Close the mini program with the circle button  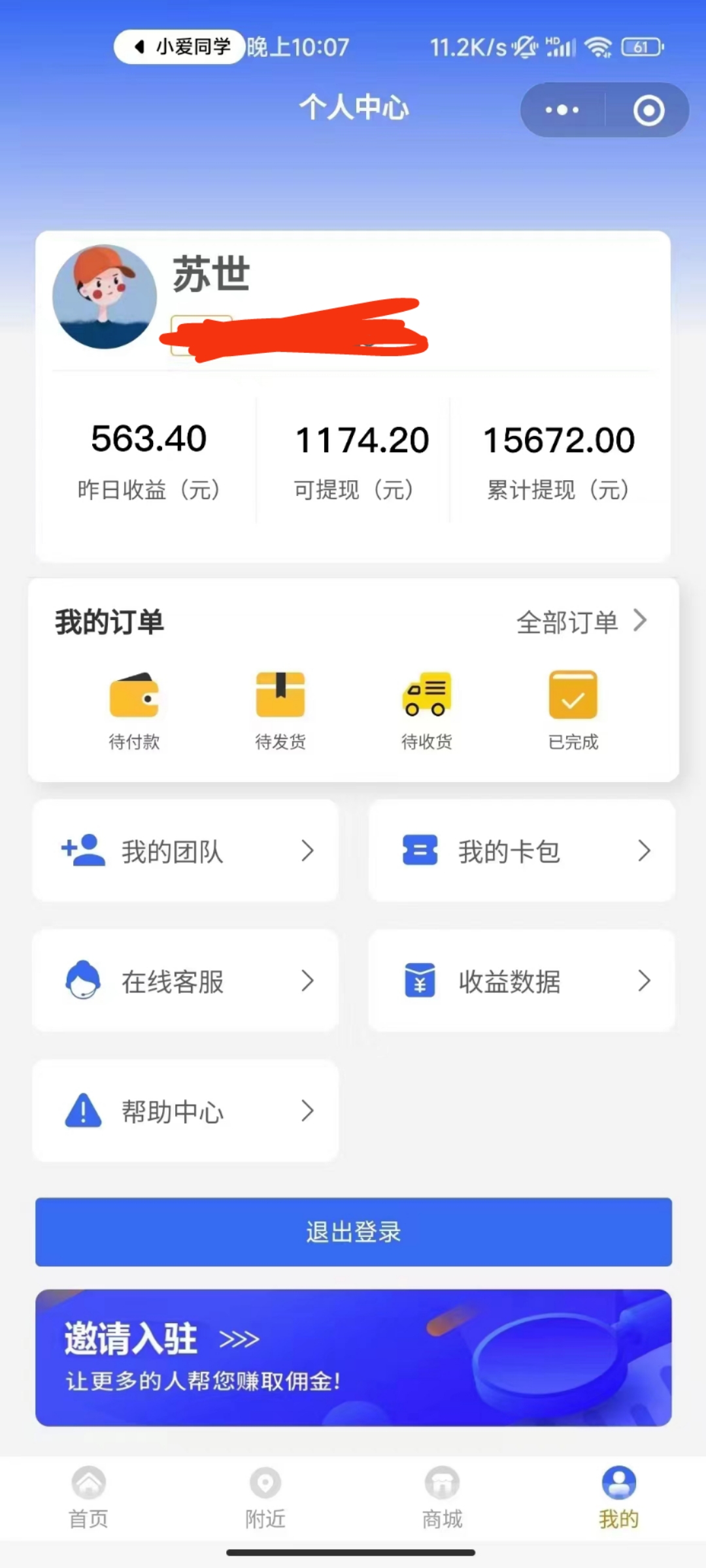(x=648, y=110)
